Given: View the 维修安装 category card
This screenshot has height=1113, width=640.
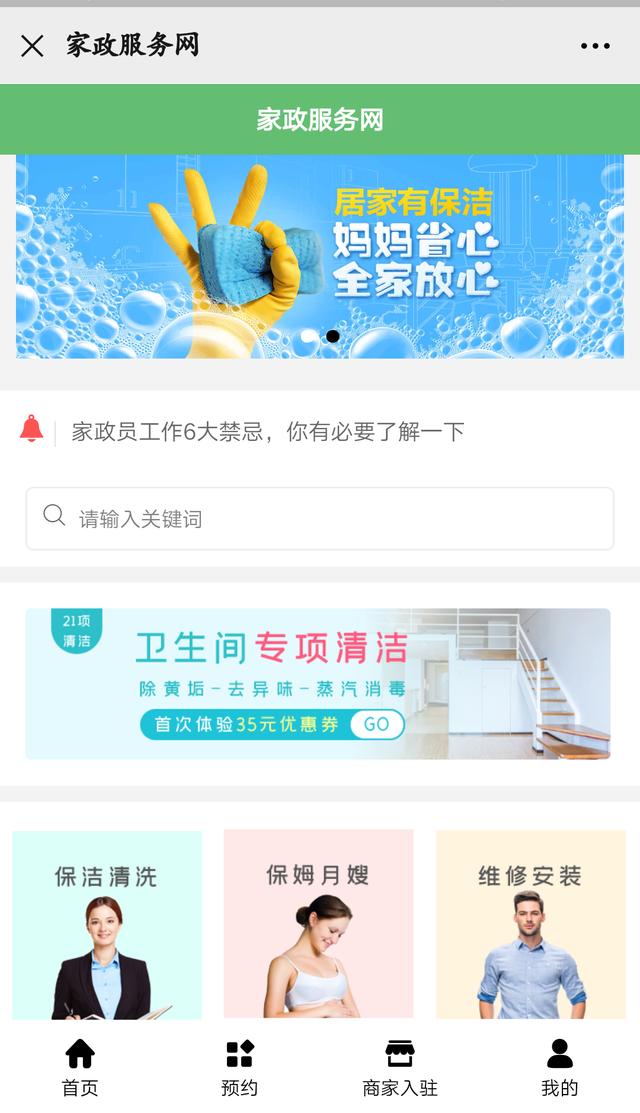Looking at the screenshot, I should coord(530,924).
